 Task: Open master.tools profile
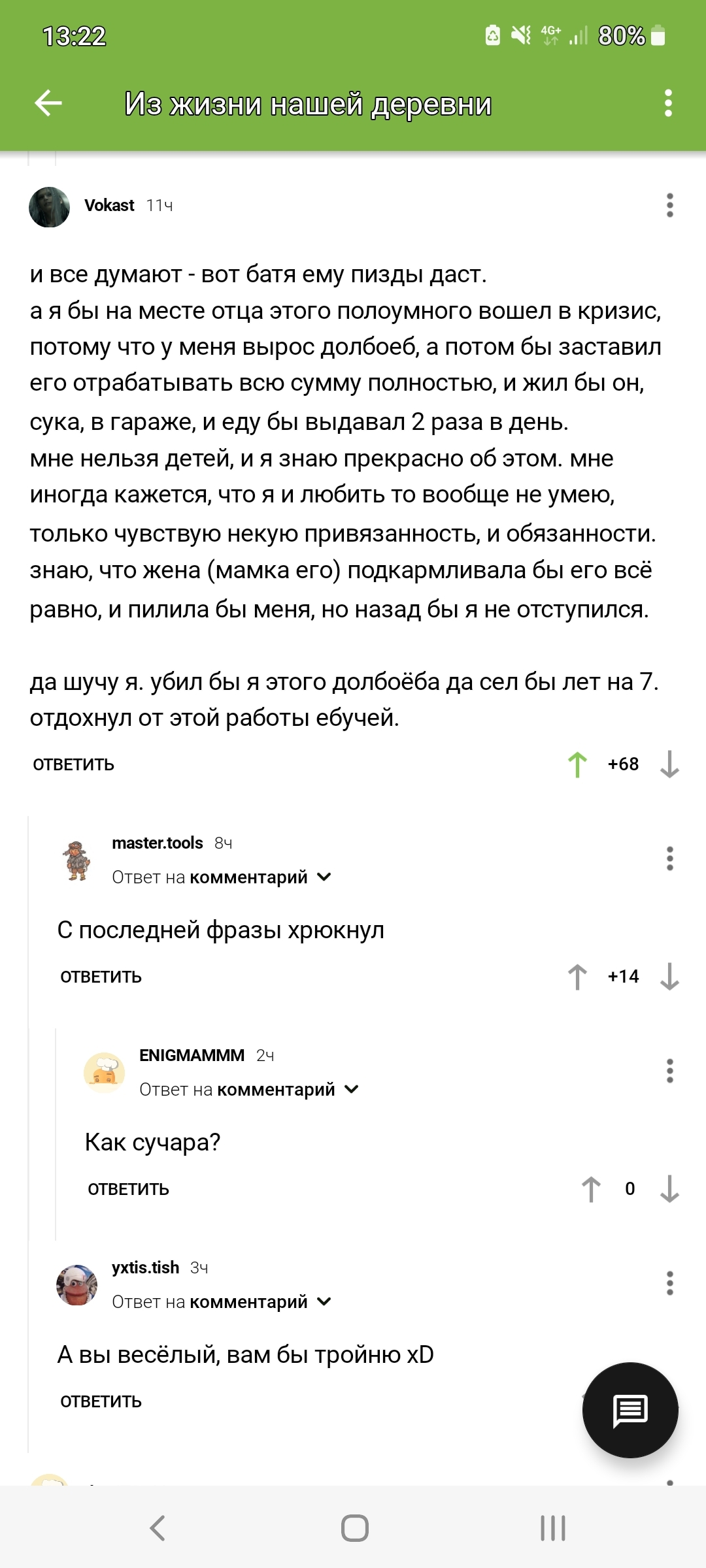157,843
